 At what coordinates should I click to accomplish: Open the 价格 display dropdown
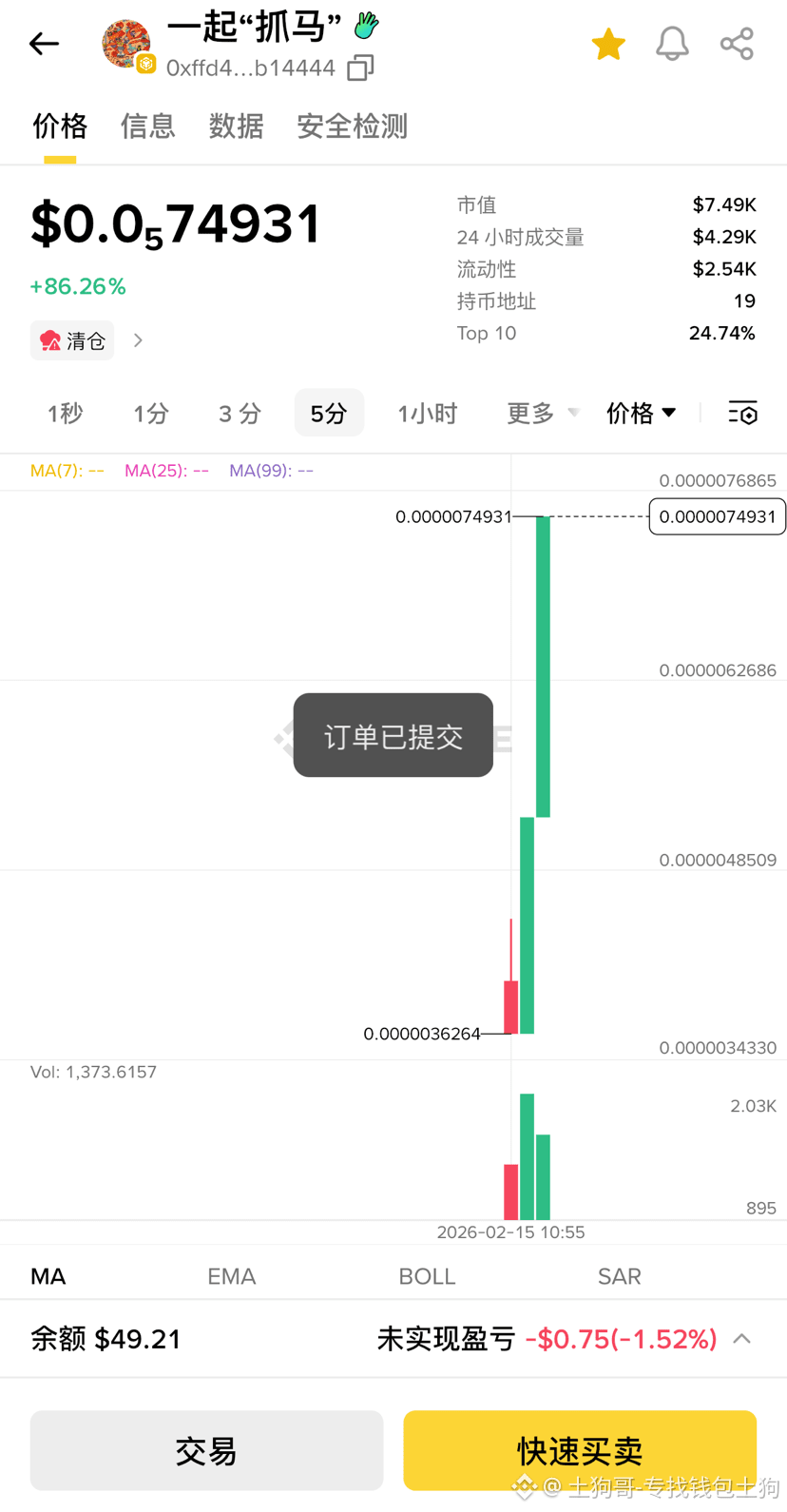pyautogui.click(x=642, y=413)
